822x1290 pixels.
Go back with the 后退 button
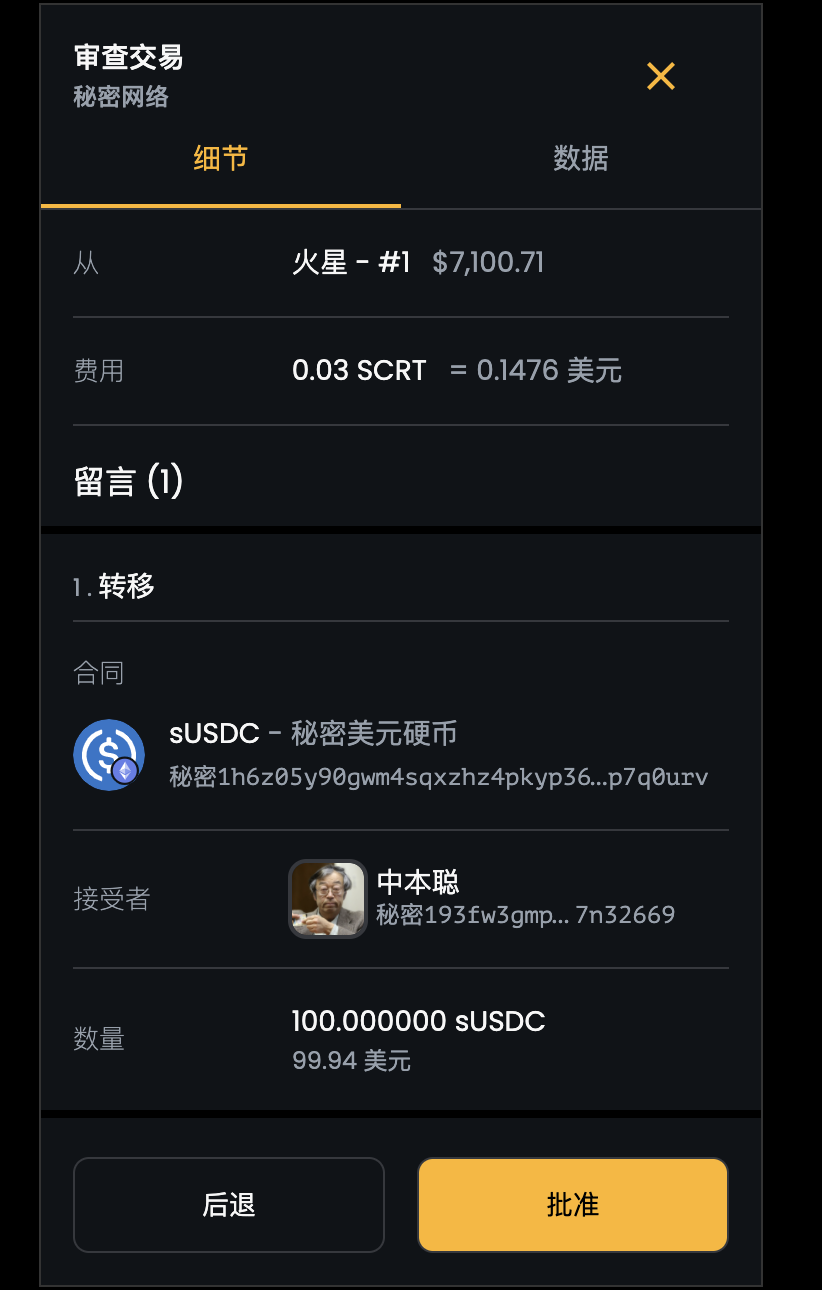pyautogui.click(x=229, y=1205)
